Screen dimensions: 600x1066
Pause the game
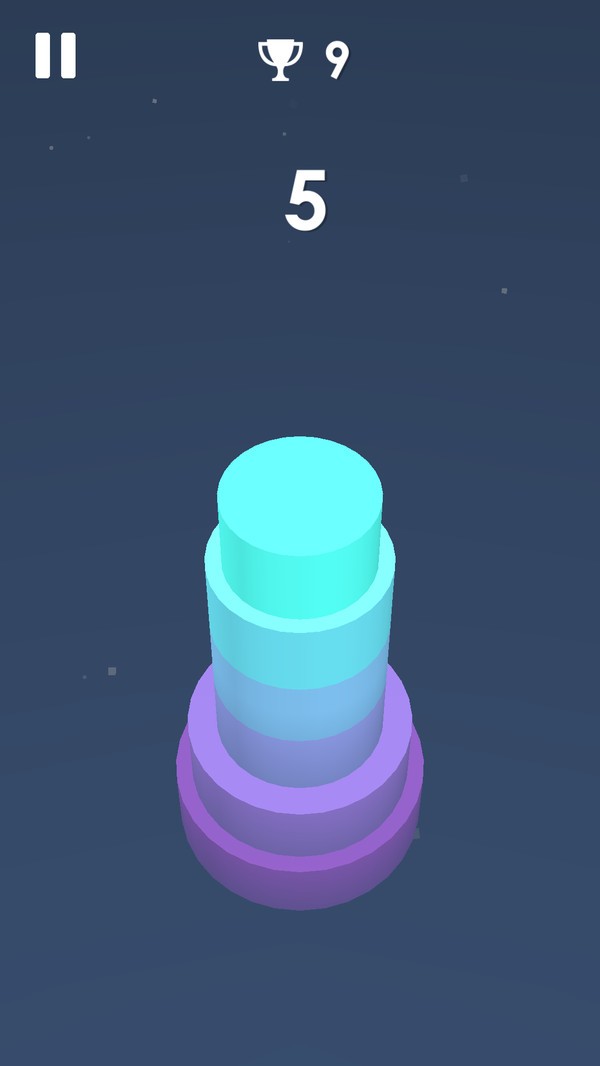(x=56, y=55)
